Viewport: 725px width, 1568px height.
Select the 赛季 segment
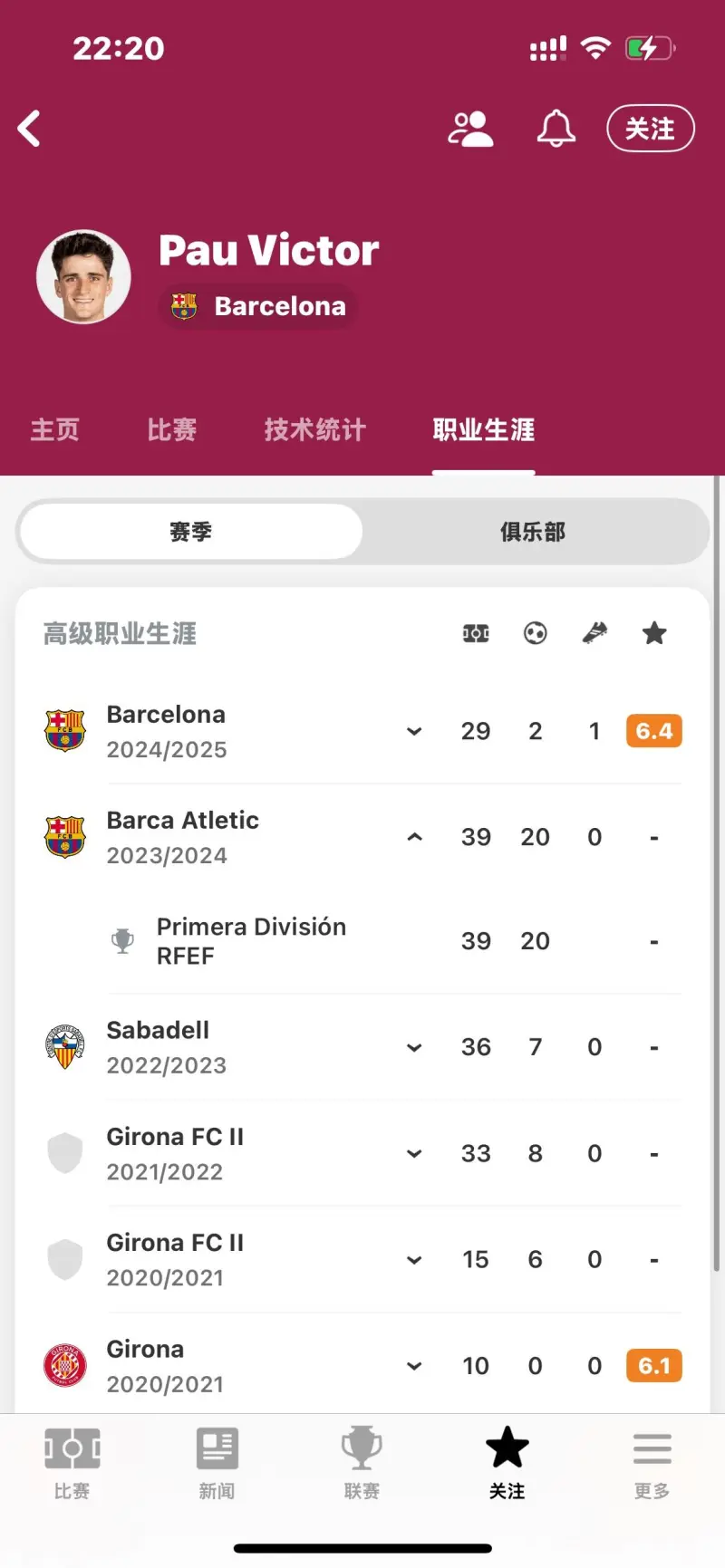coord(191,532)
